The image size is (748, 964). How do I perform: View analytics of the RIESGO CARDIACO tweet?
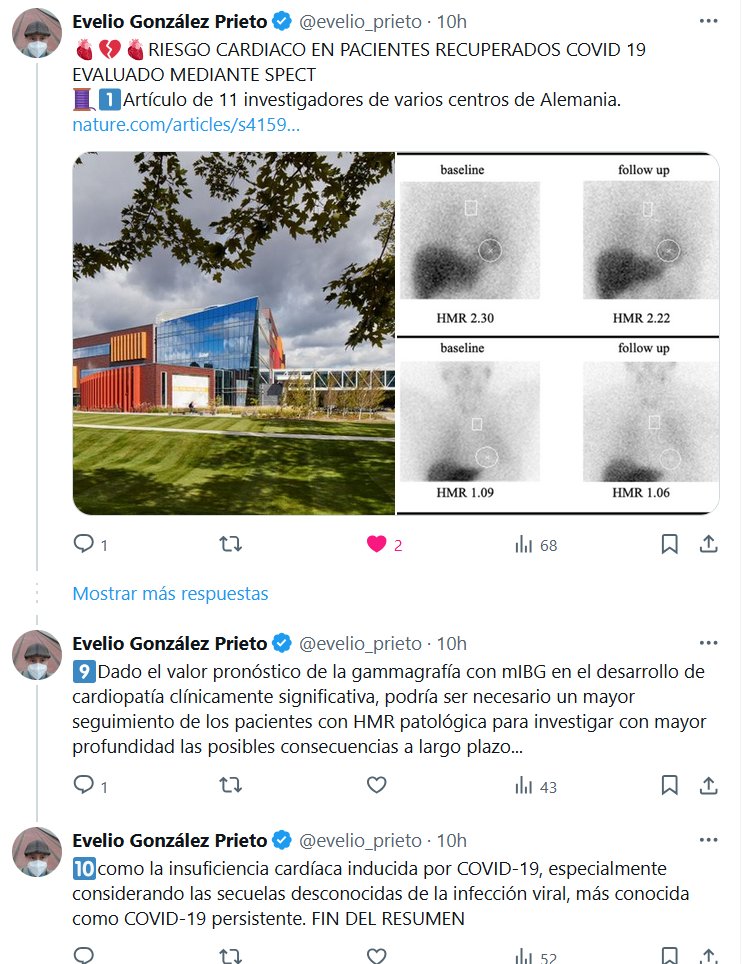pos(523,544)
